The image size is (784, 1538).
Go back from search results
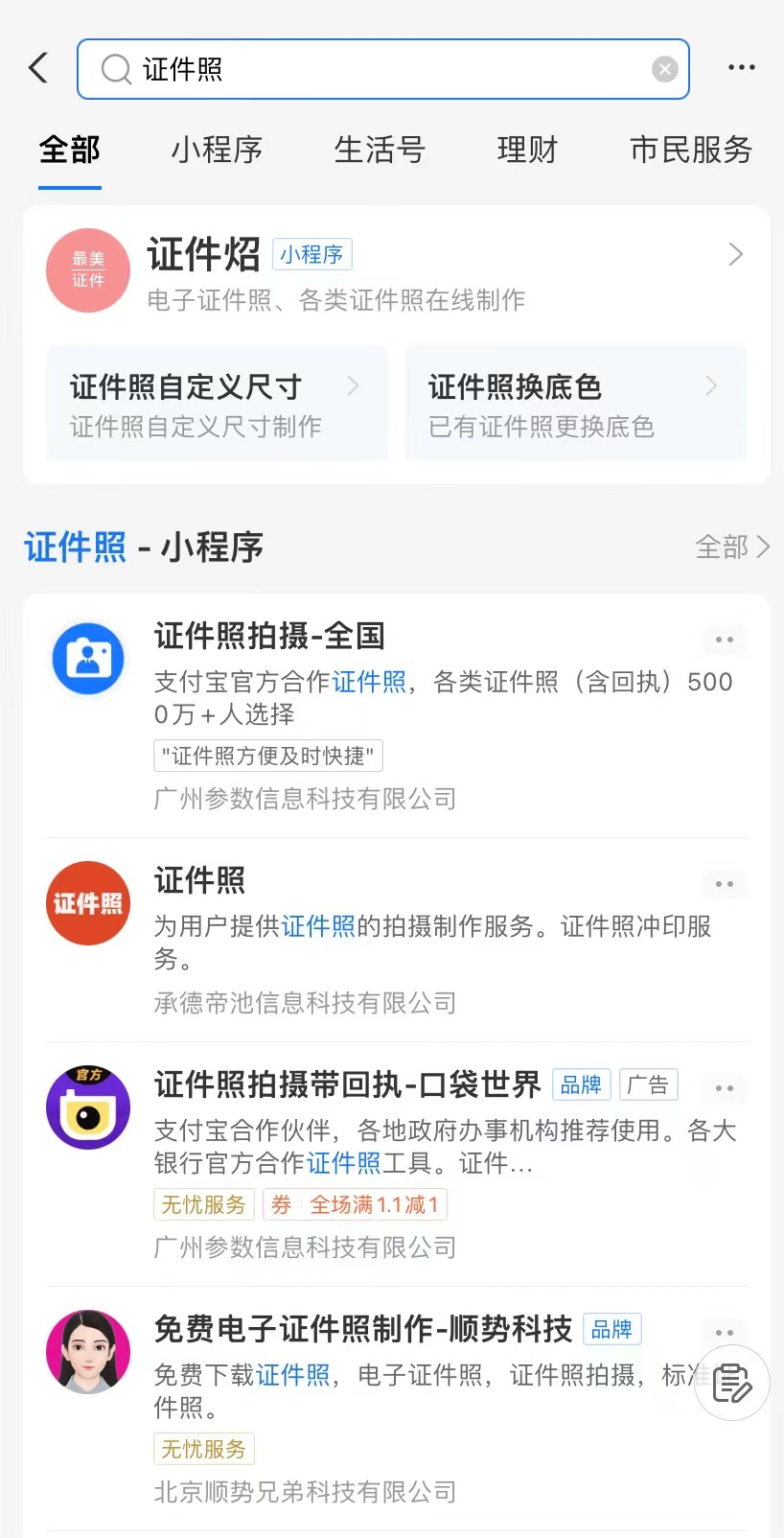tap(38, 68)
